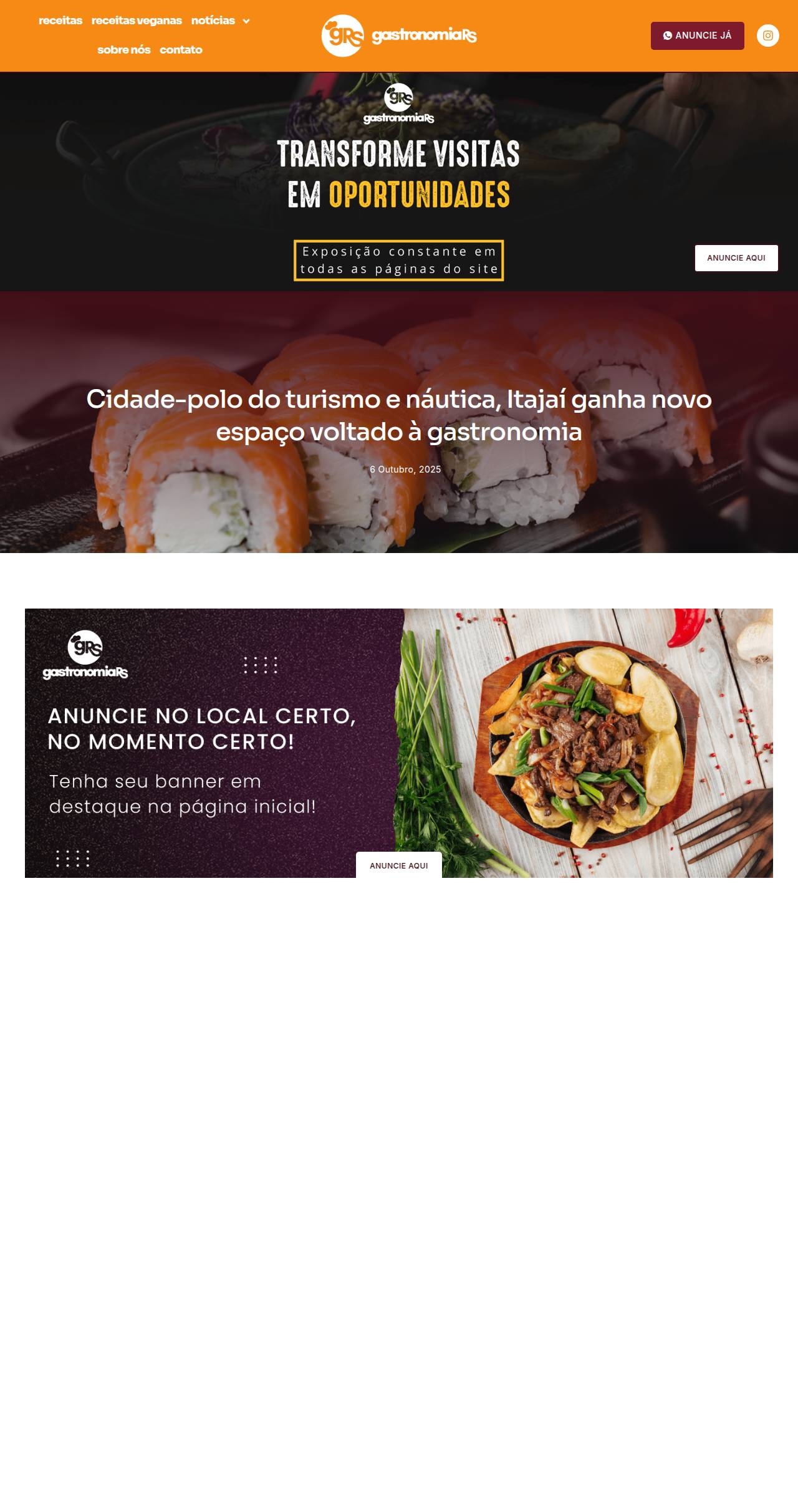Image resolution: width=798 pixels, height=1512 pixels.
Task: Open the sobre nós page
Action: click(123, 50)
